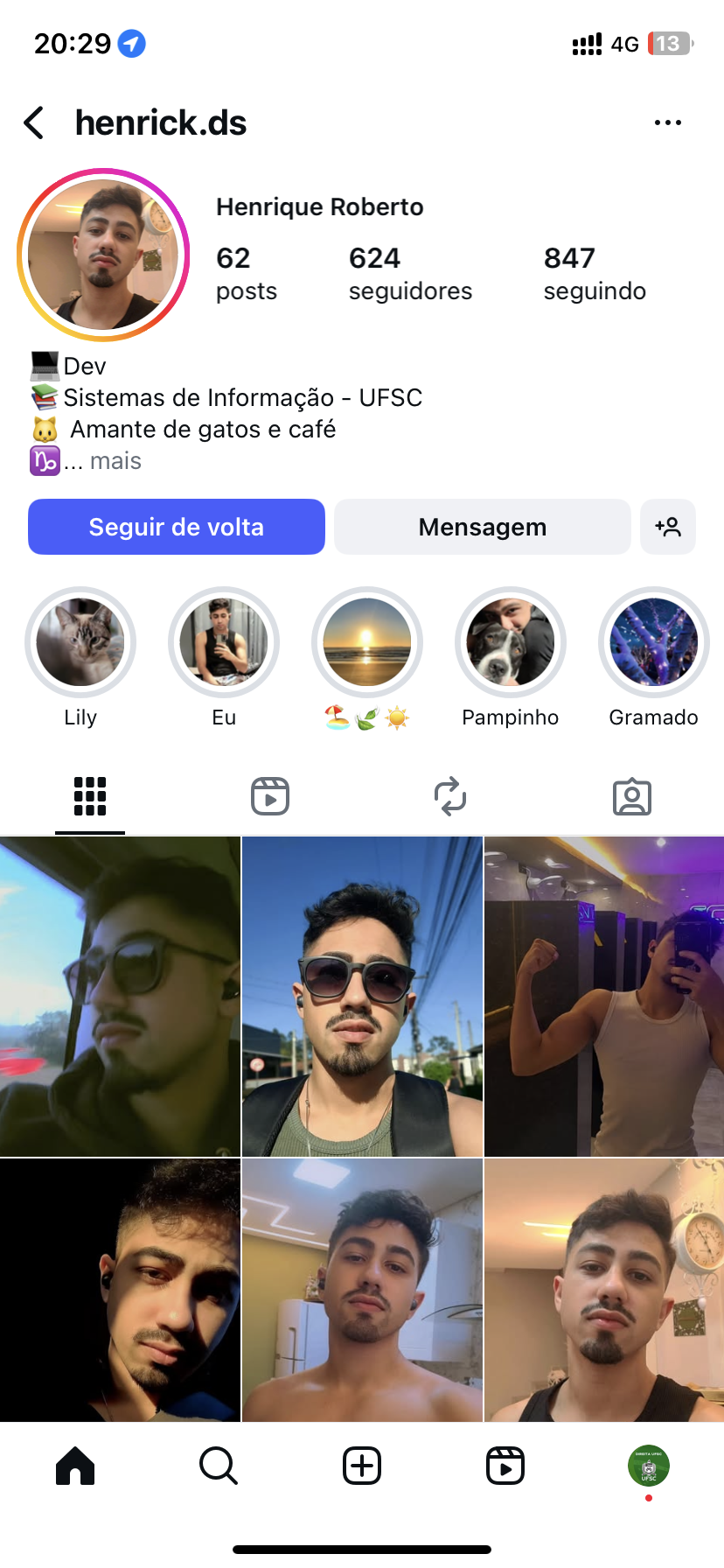Show suggested accounts with the add-person icon

point(668,527)
